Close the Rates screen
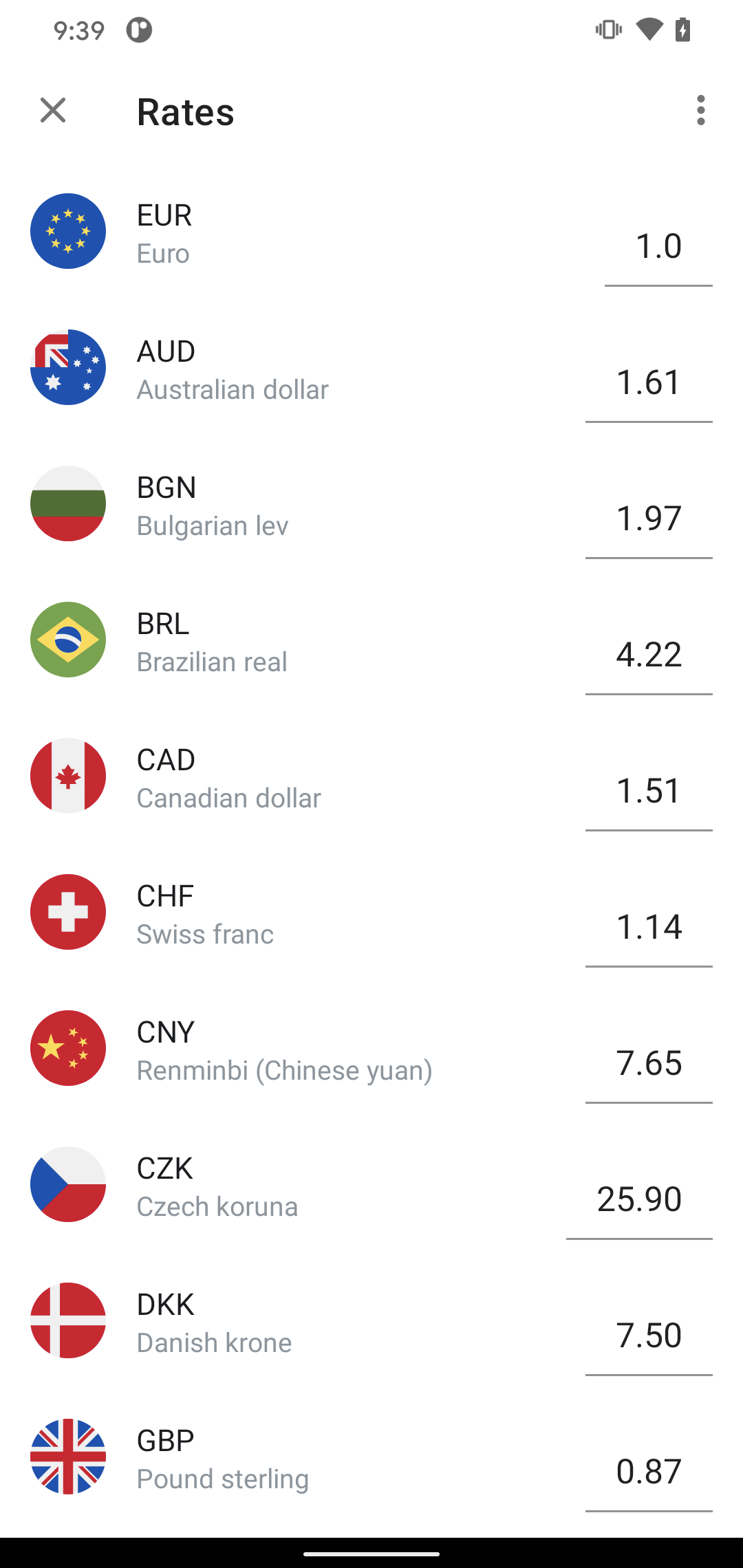The height and width of the screenshot is (1568, 743). (53, 111)
